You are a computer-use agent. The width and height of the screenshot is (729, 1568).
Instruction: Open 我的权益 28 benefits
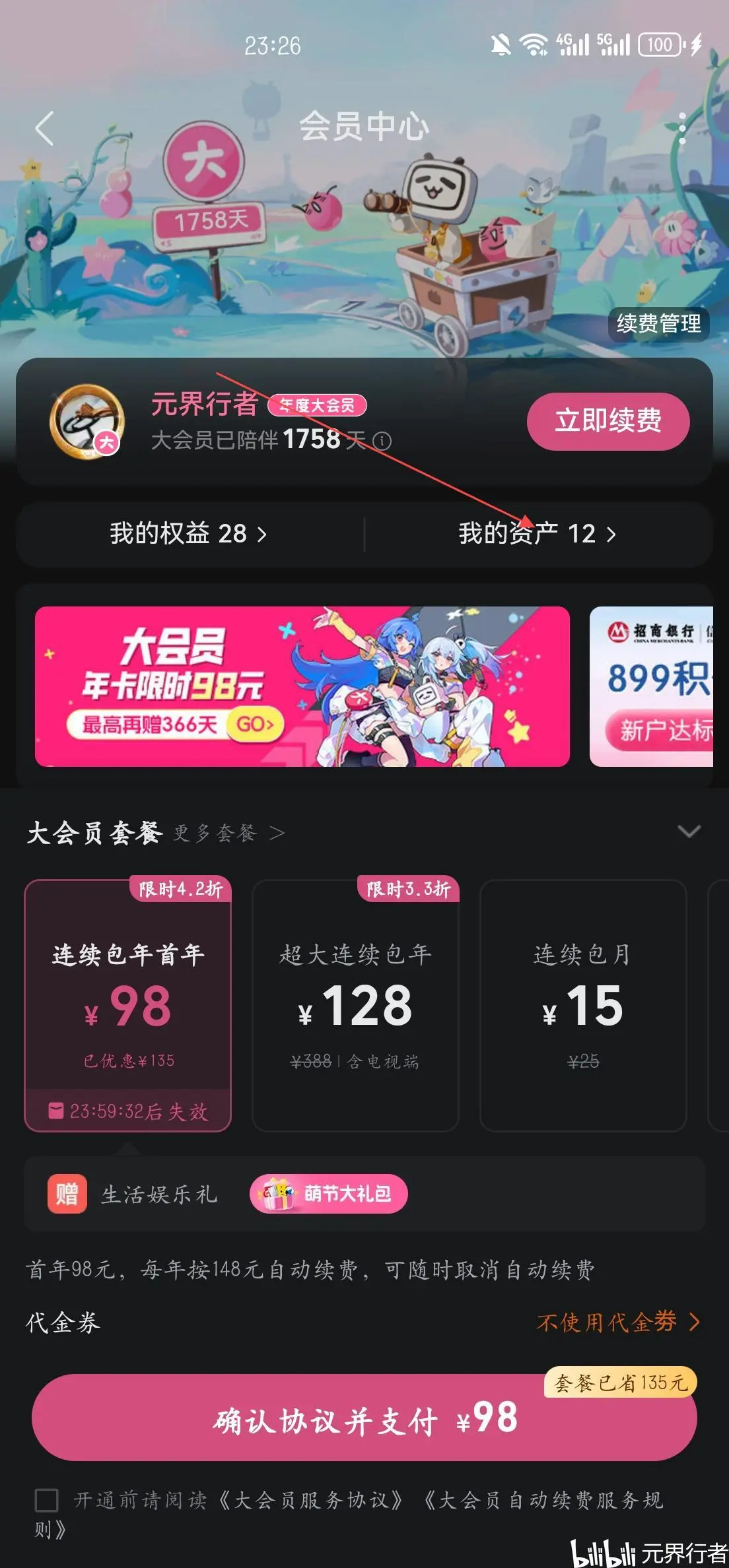(x=189, y=533)
